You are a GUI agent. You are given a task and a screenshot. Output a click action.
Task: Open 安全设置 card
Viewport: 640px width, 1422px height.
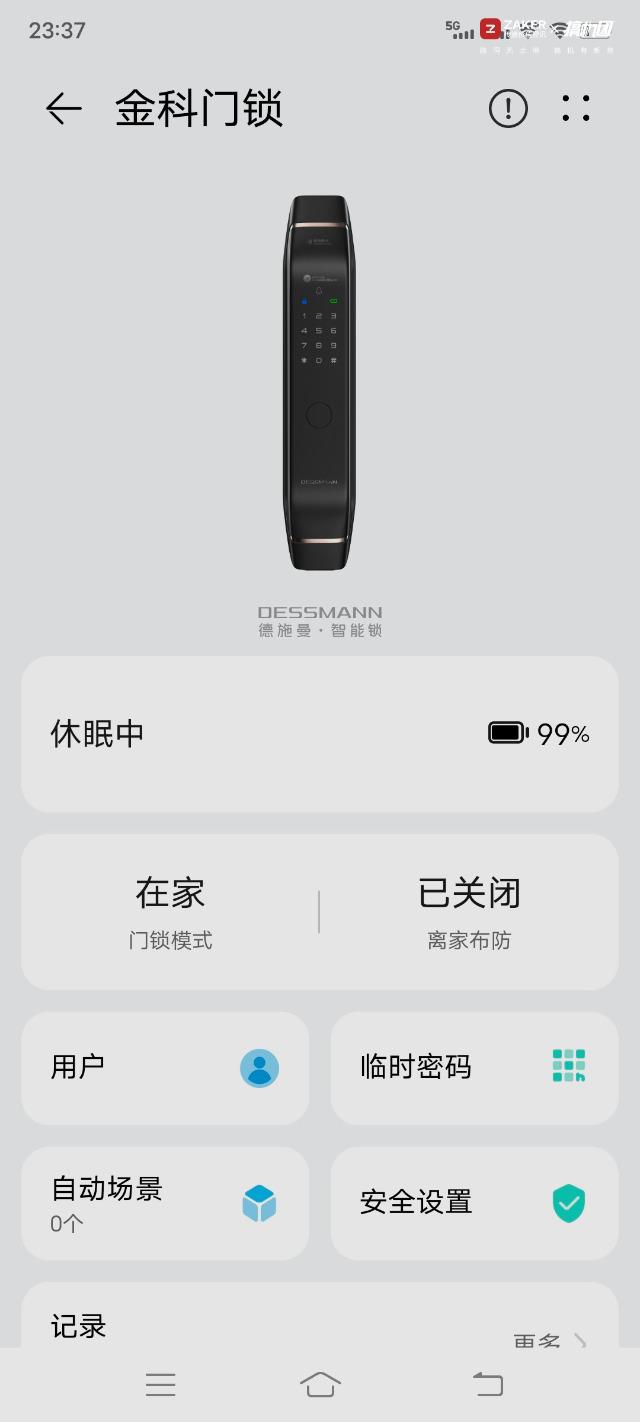point(474,1203)
